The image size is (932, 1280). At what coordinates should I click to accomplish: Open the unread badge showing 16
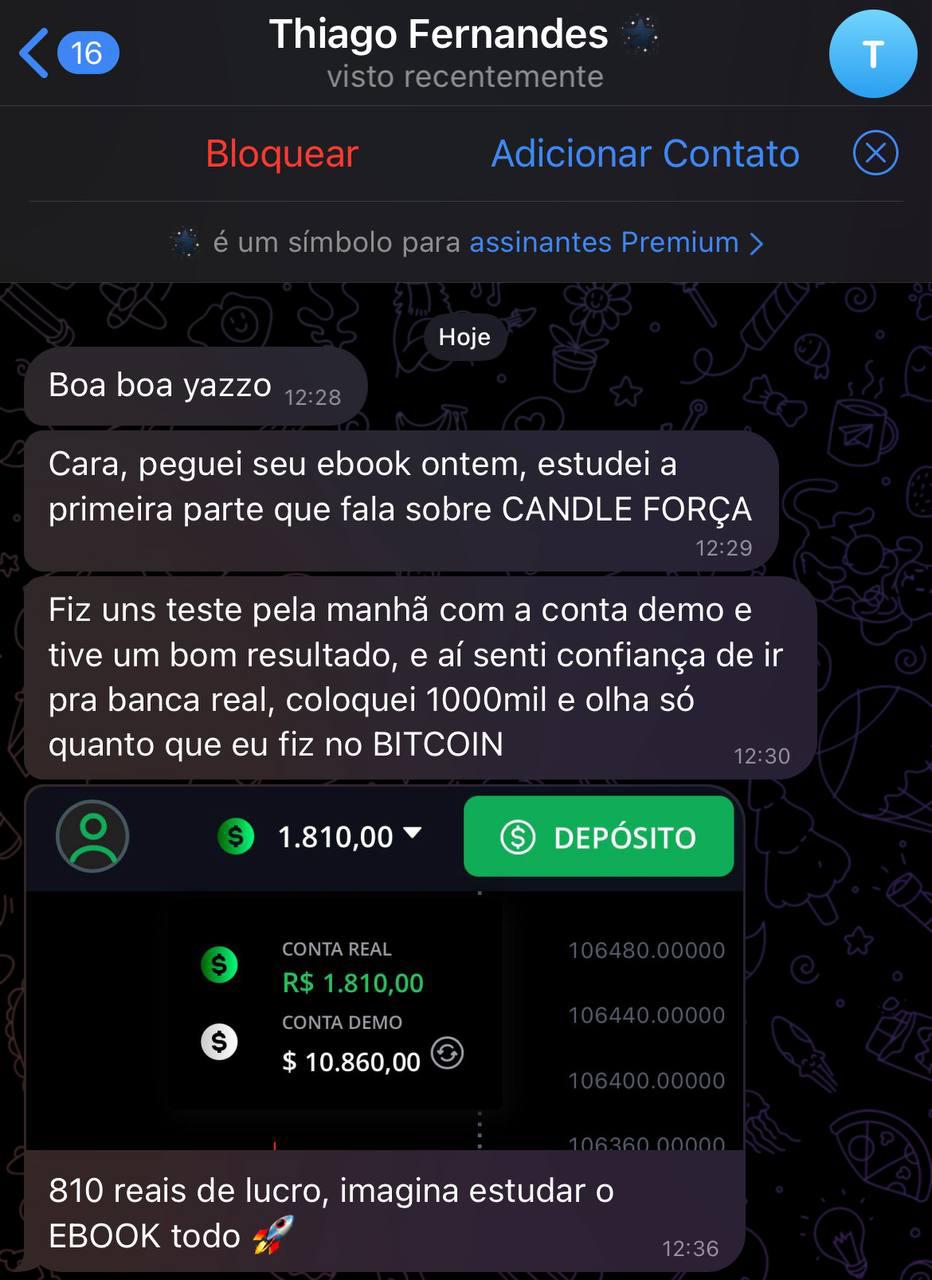(87, 53)
